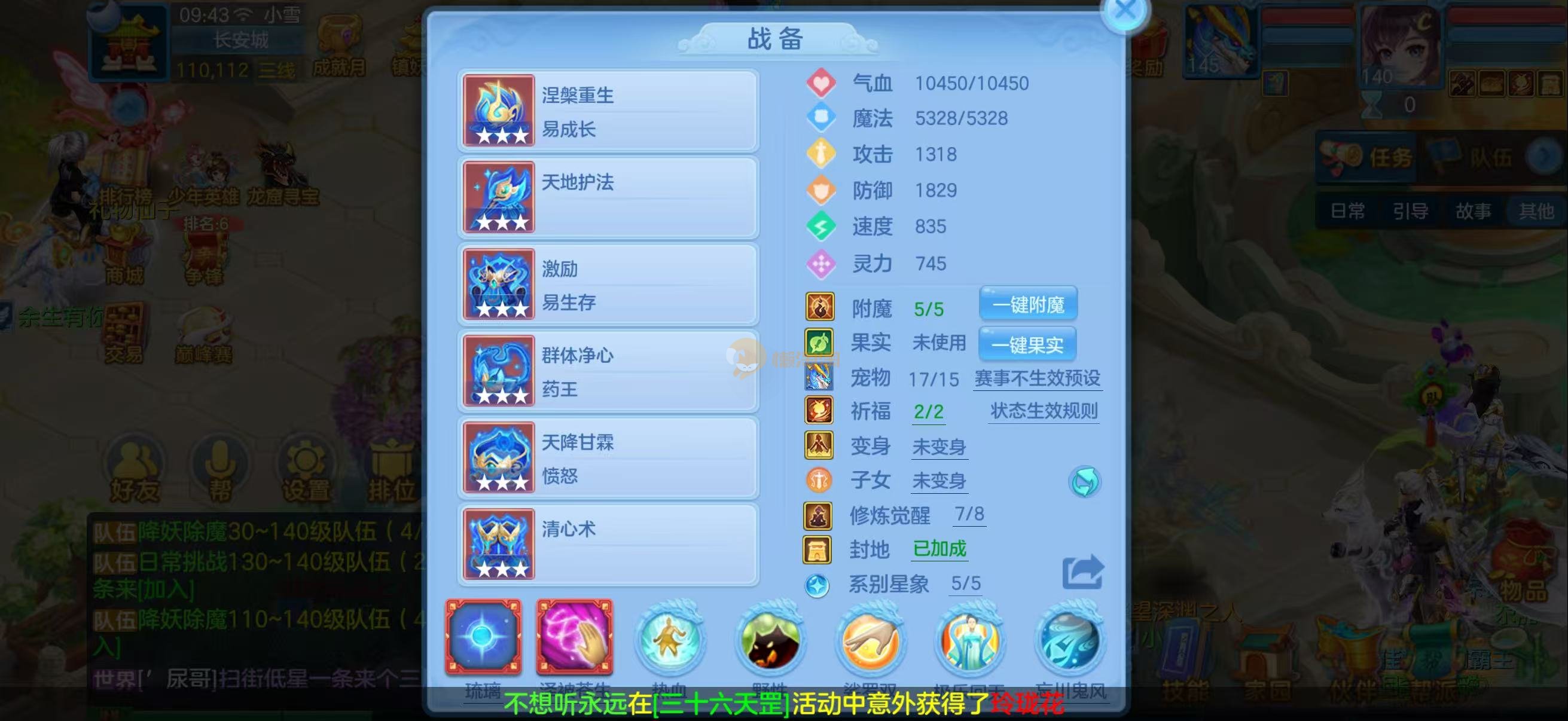Open the 系别星象 5/5 value

click(x=965, y=583)
